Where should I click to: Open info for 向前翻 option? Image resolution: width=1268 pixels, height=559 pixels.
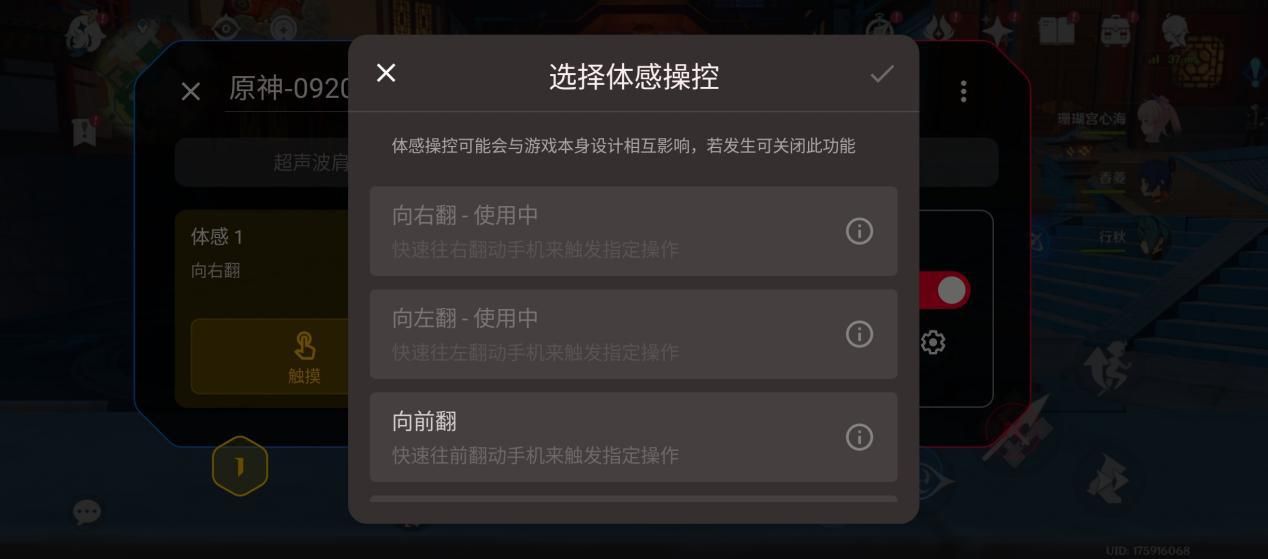pyautogui.click(x=859, y=437)
